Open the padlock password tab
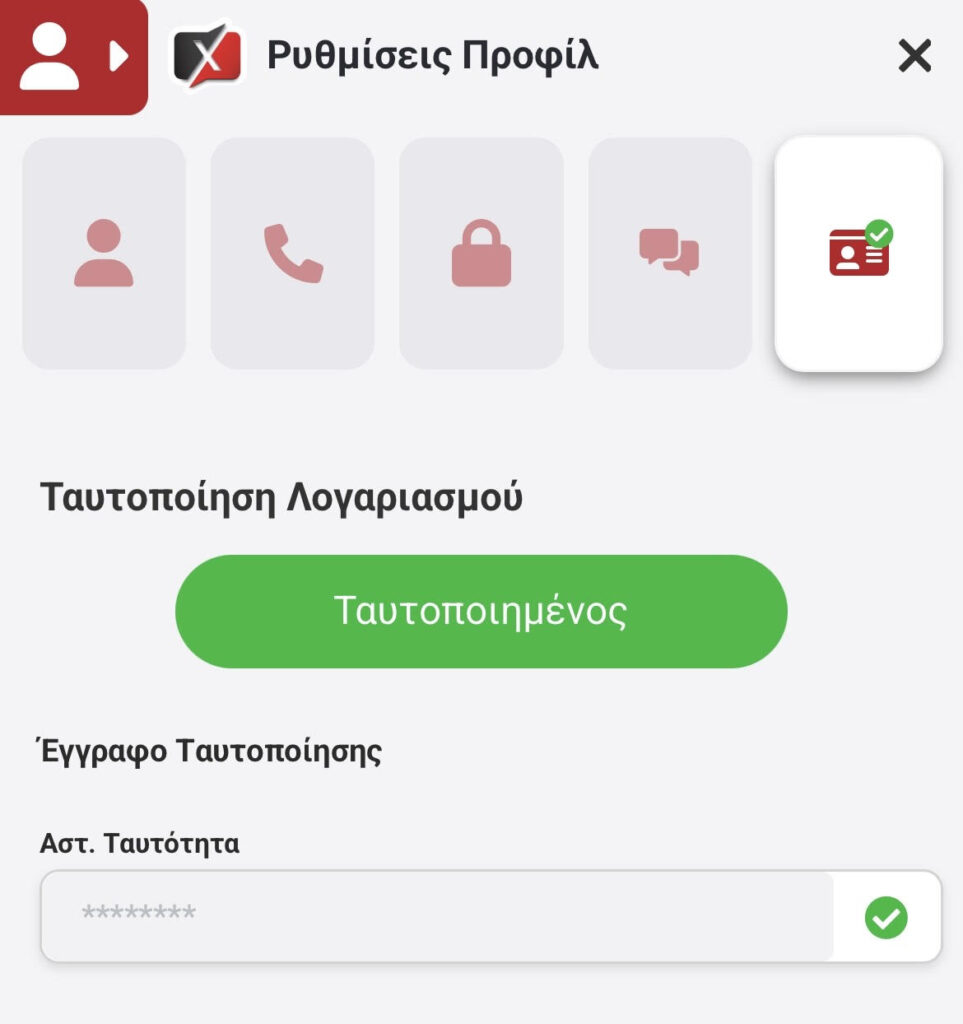This screenshot has width=963, height=1024. click(481, 253)
